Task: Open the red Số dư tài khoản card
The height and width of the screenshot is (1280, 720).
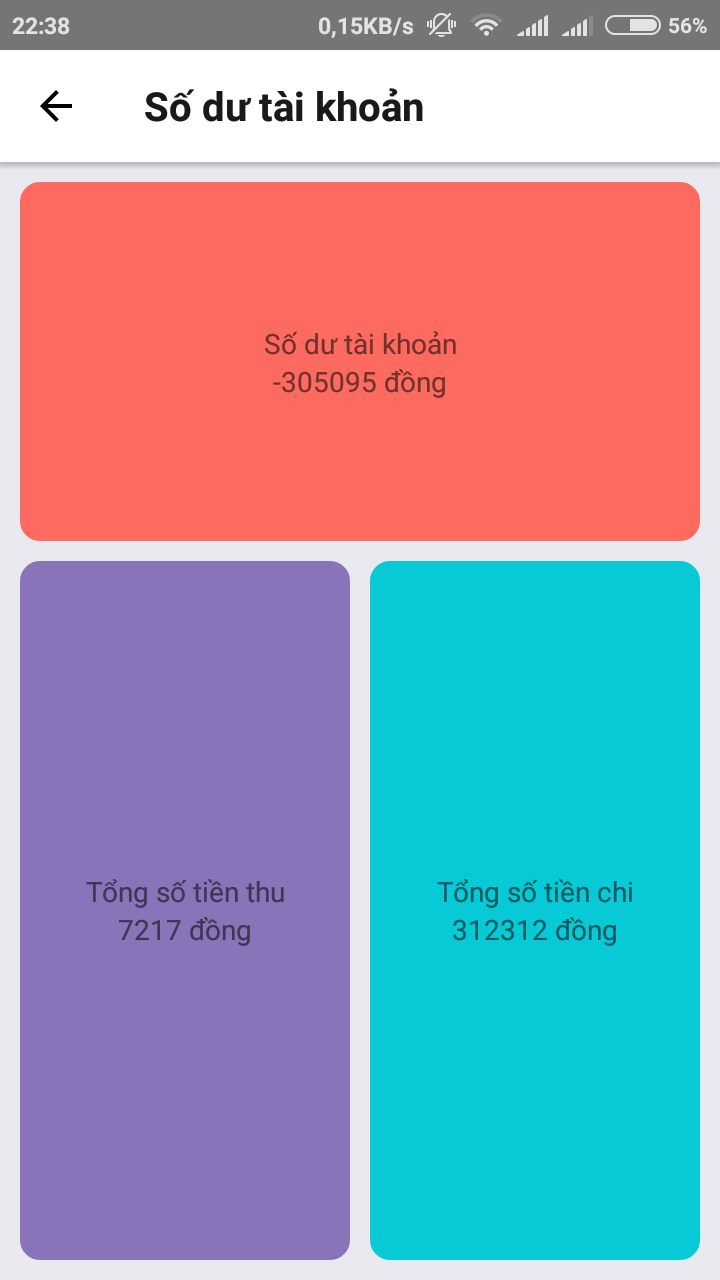Action: click(x=360, y=360)
